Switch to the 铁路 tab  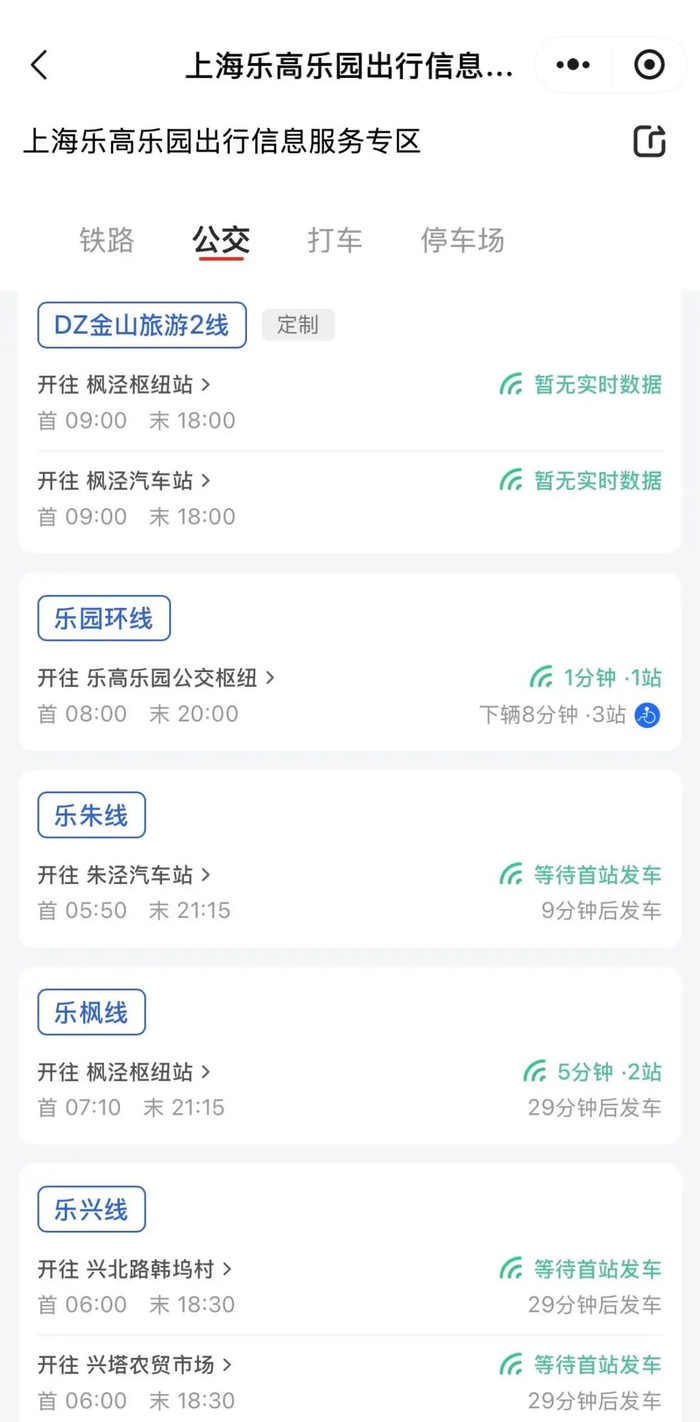[107, 240]
